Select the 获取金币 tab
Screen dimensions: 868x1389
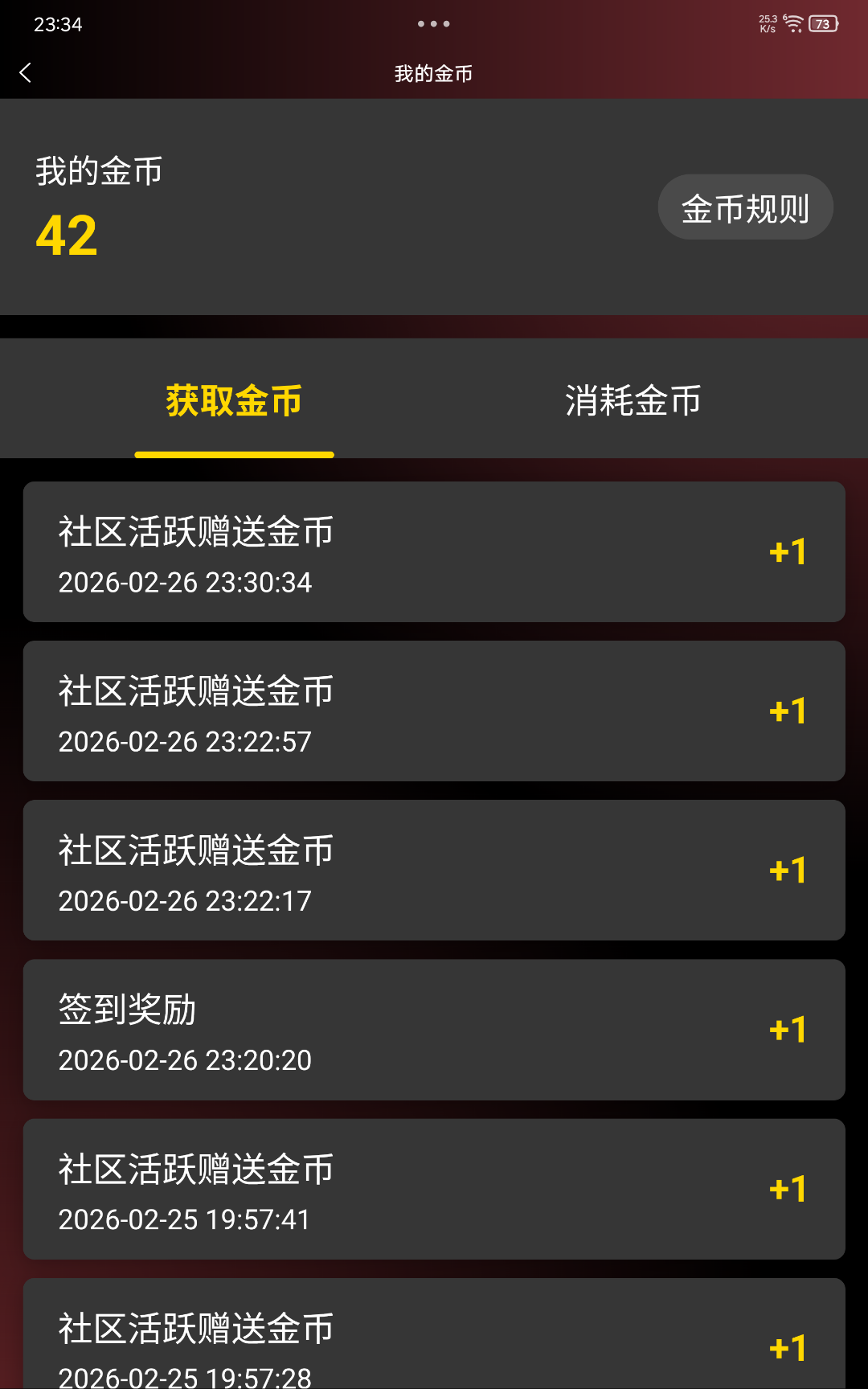click(234, 401)
